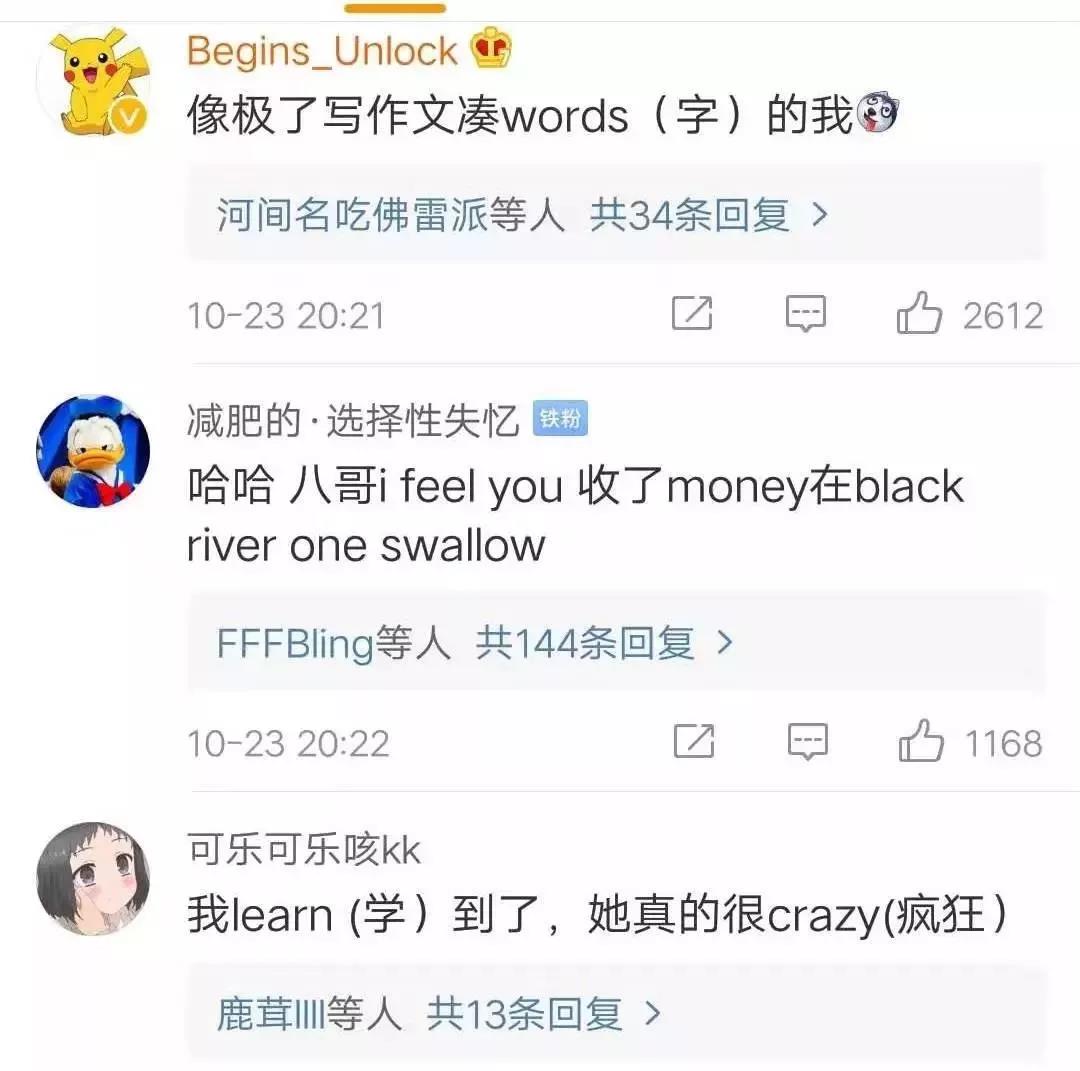Open 可乐可乐咳kk's avatar

(x=93, y=879)
